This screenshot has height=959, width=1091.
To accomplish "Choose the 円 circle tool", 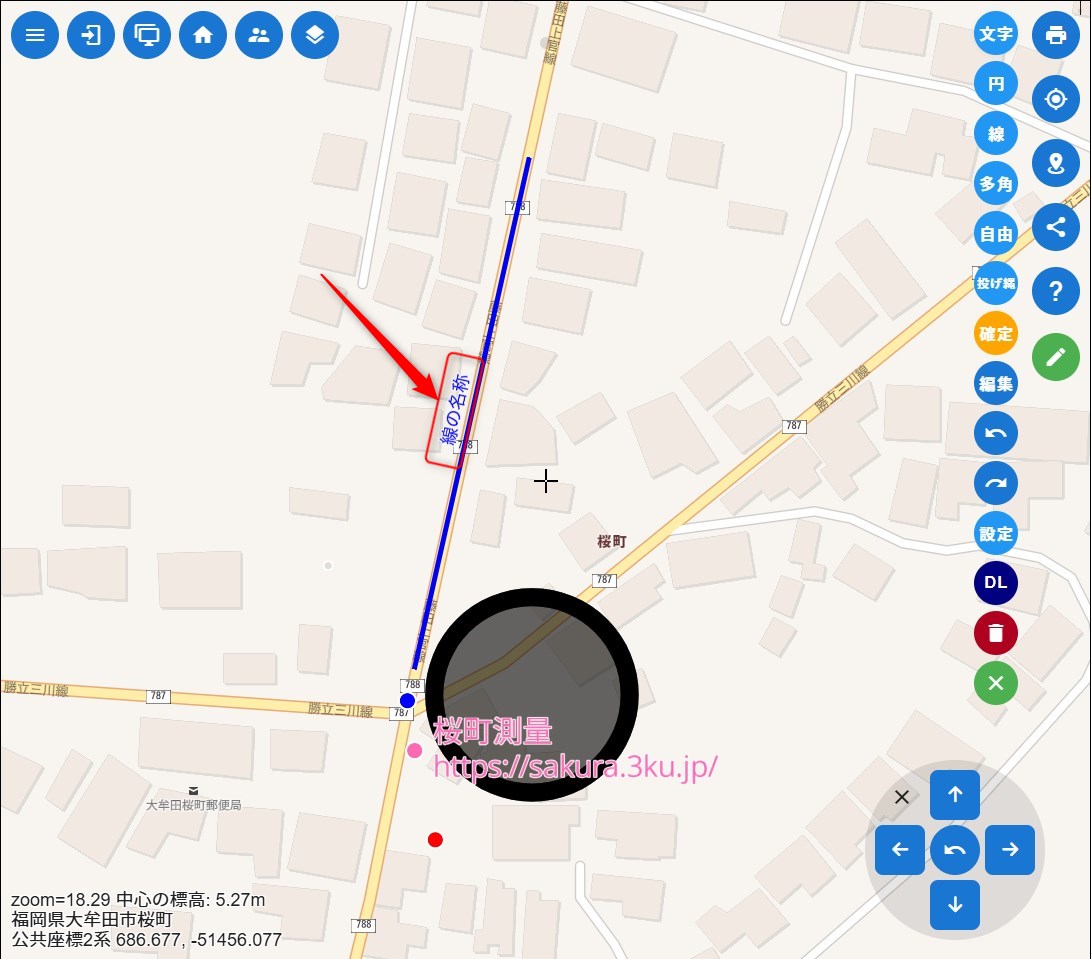I will [x=996, y=84].
